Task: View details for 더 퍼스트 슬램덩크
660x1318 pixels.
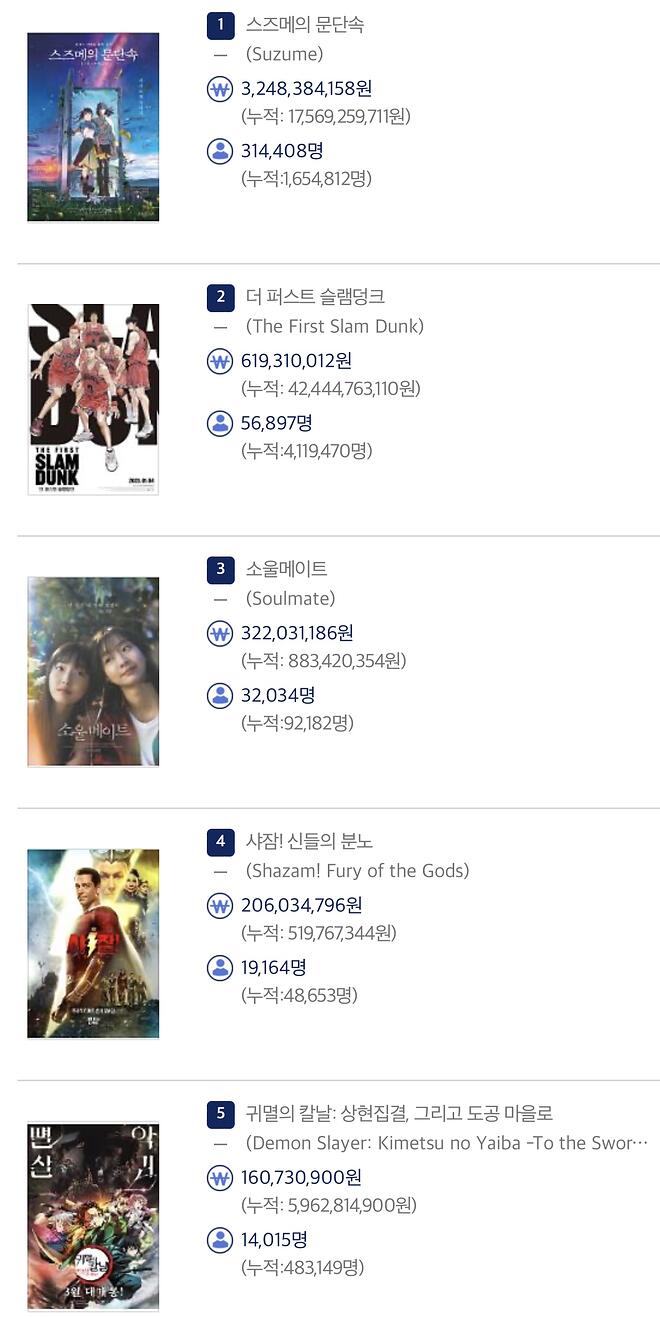Action: [315, 297]
